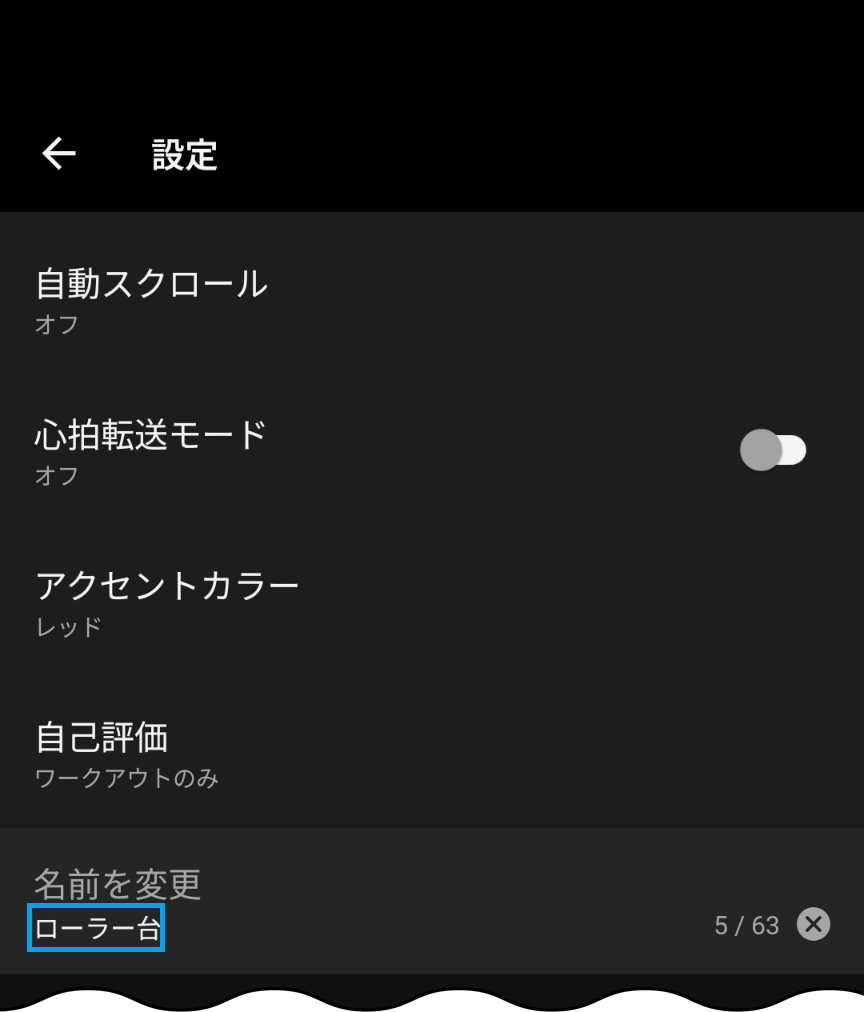This screenshot has height=1012, width=864.
Task: Tap the circular clear icon beside 5/63
Action: pyautogui.click(x=815, y=925)
